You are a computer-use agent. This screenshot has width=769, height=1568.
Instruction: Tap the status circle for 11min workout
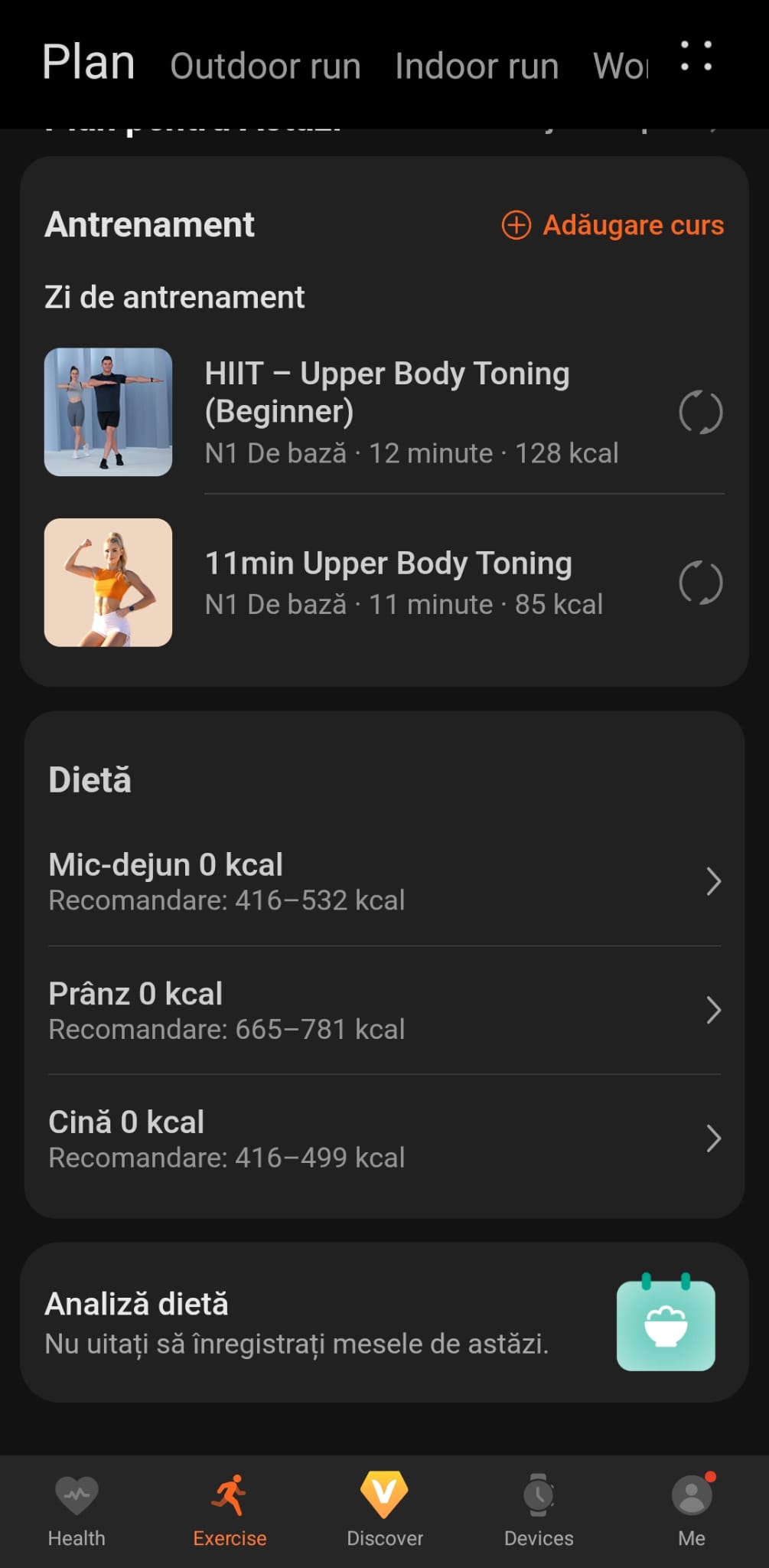point(700,583)
